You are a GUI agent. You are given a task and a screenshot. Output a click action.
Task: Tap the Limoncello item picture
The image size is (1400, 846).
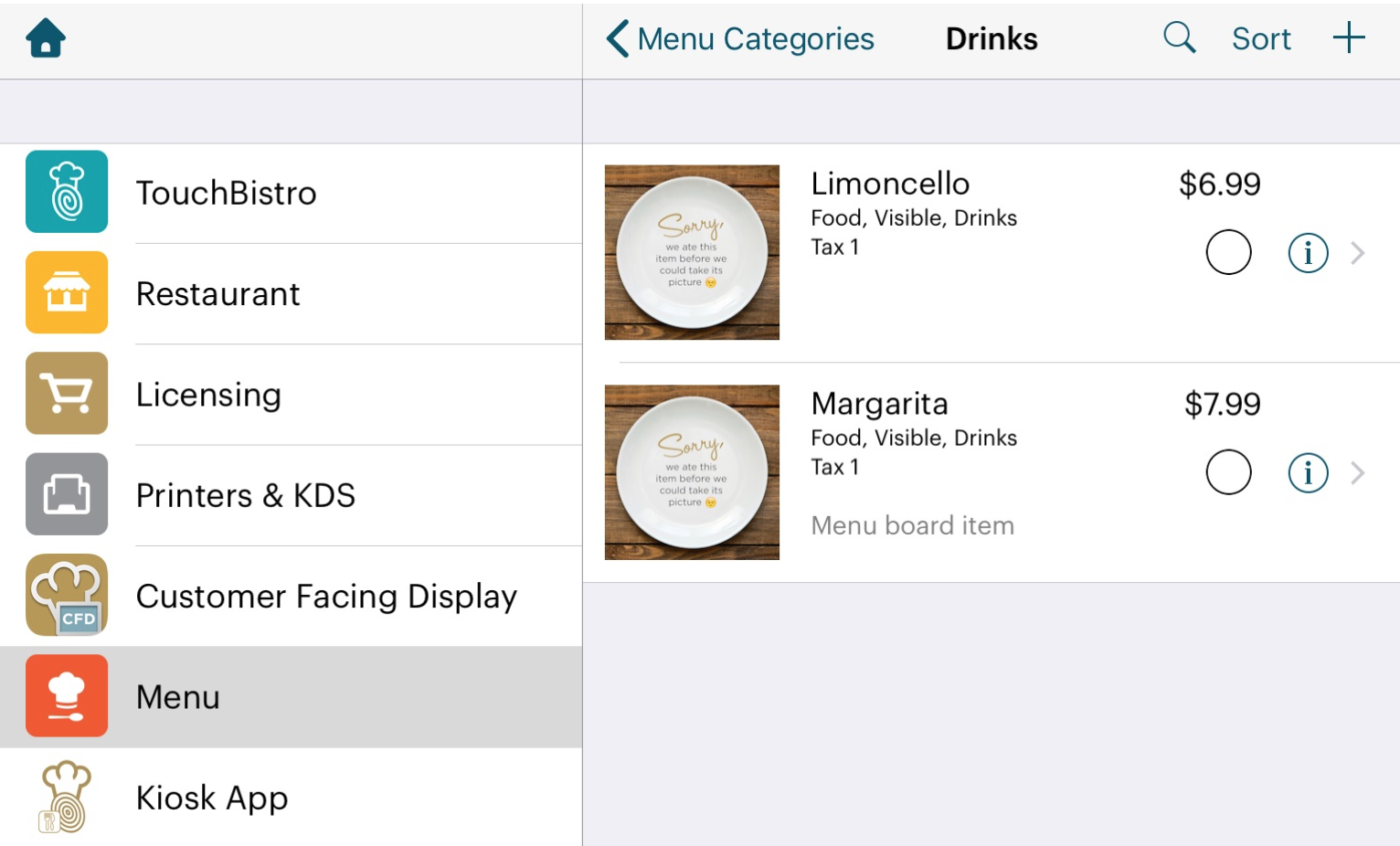(692, 252)
